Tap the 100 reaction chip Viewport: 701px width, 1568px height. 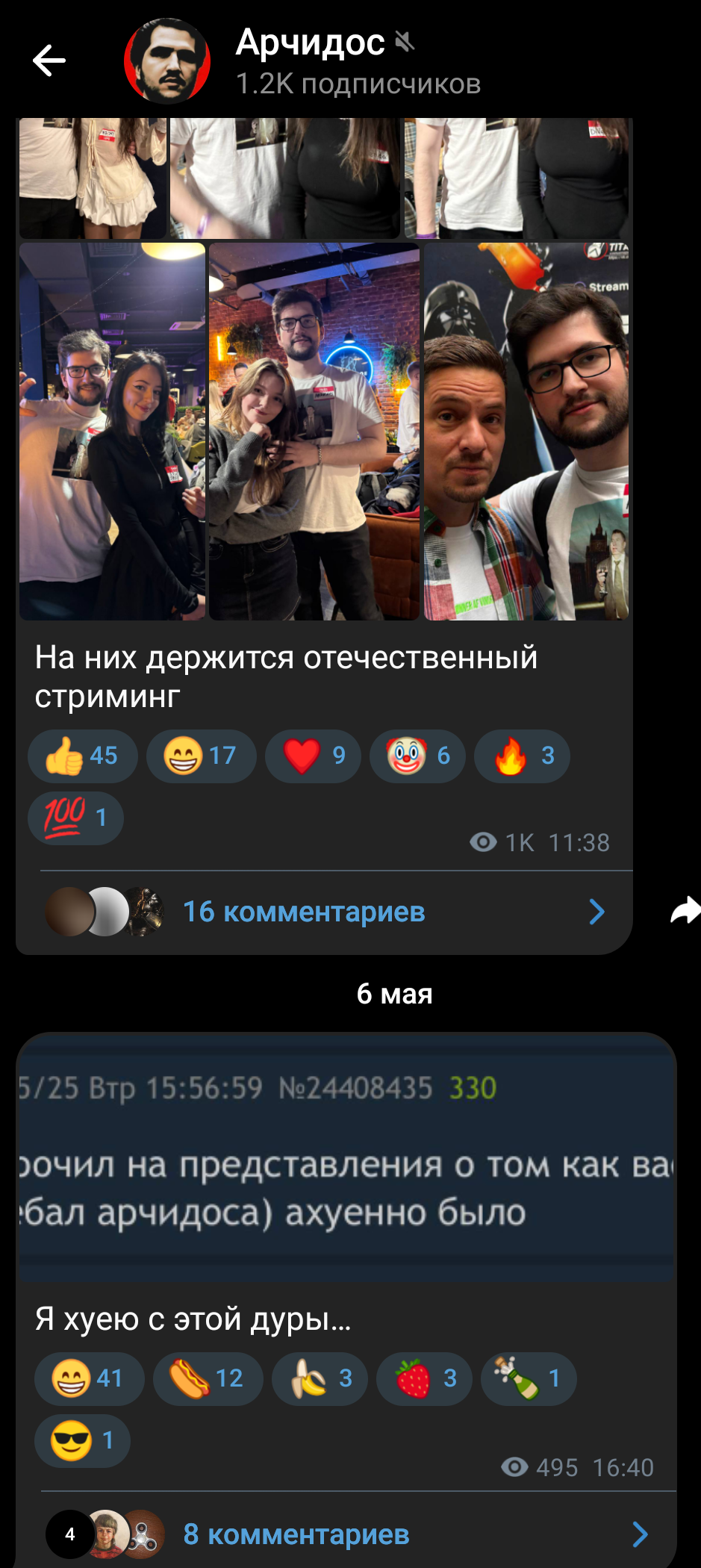75,818
